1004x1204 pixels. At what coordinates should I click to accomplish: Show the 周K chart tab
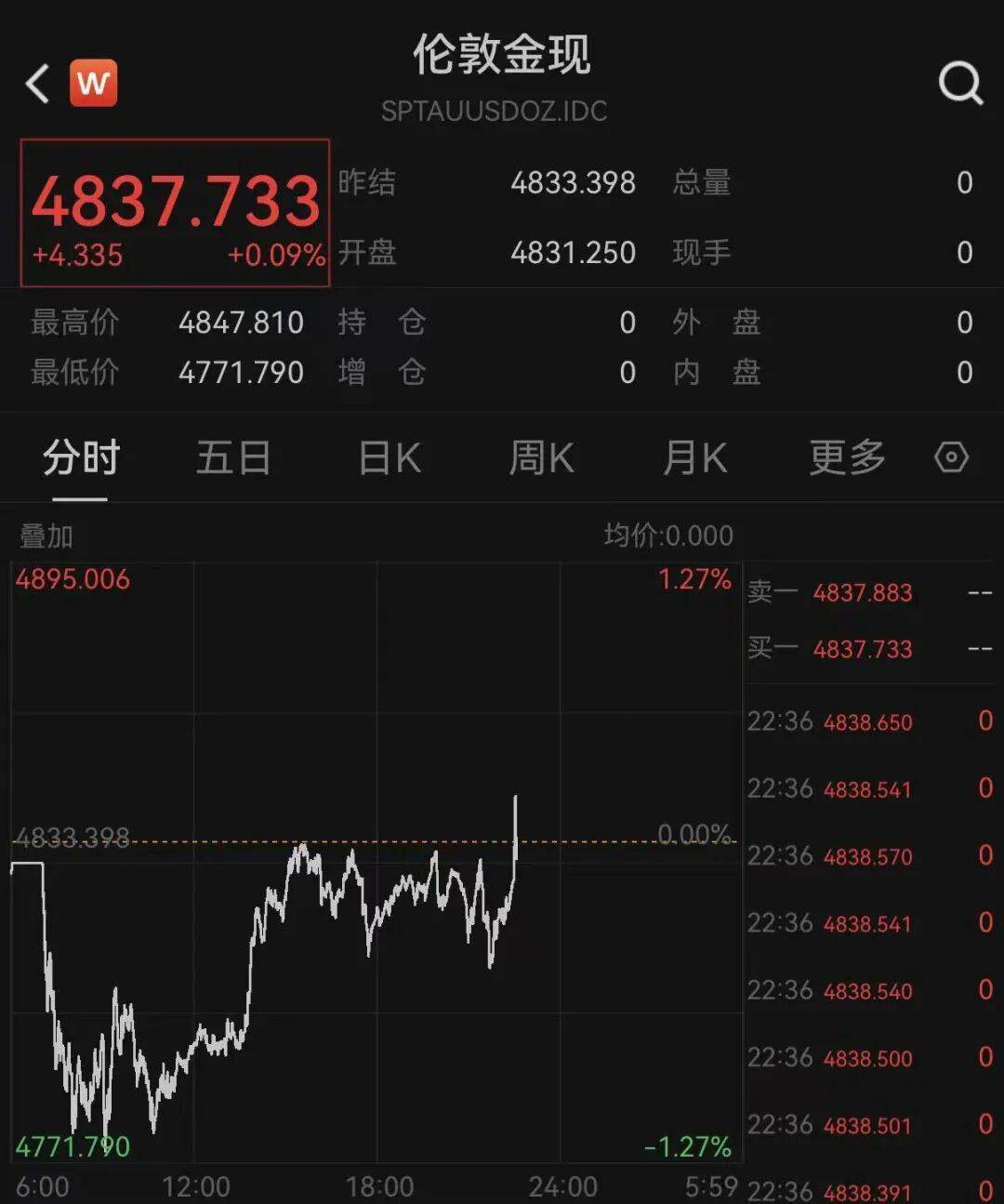click(x=541, y=458)
